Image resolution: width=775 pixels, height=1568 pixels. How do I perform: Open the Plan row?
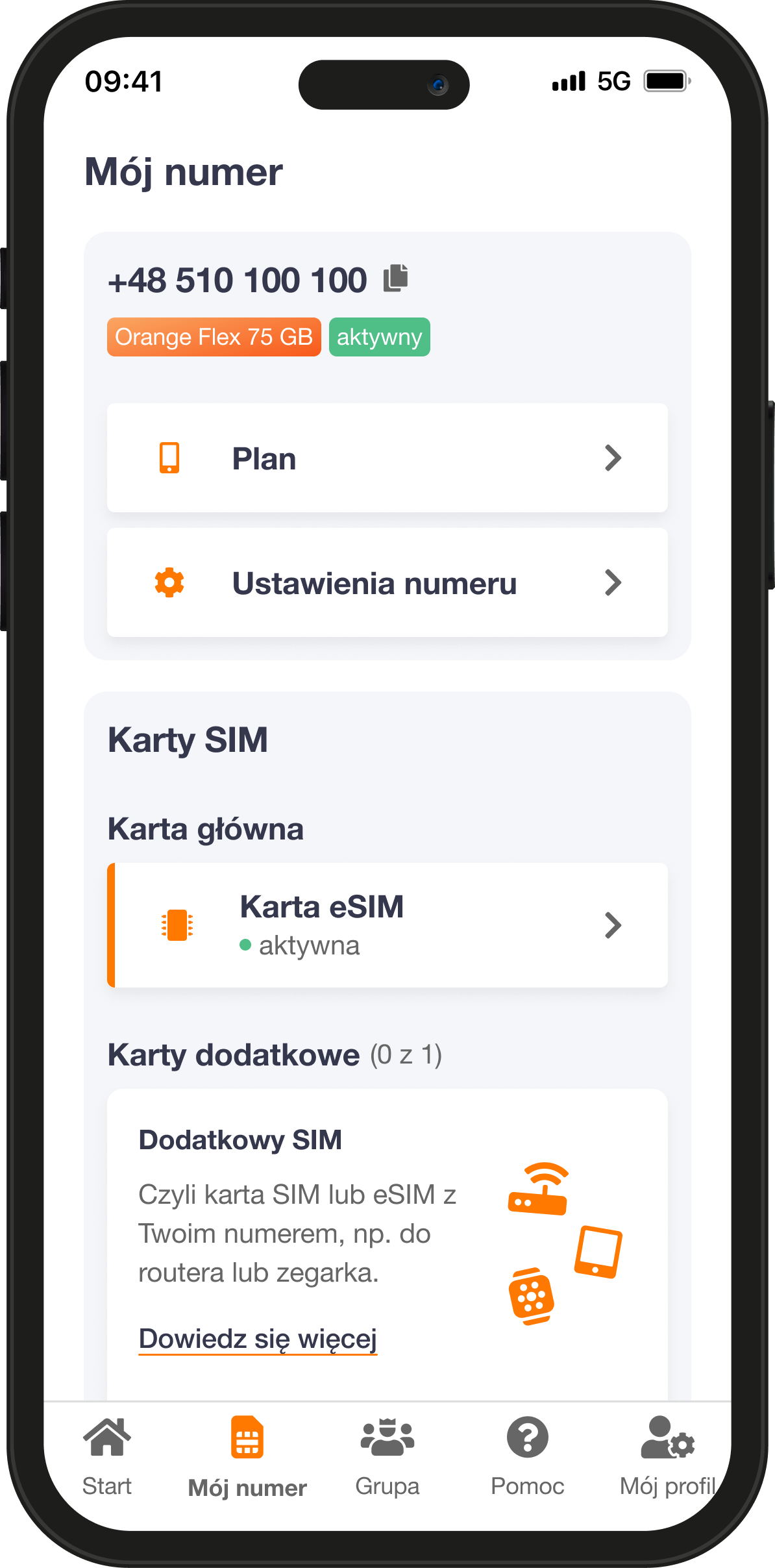(x=387, y=458)
